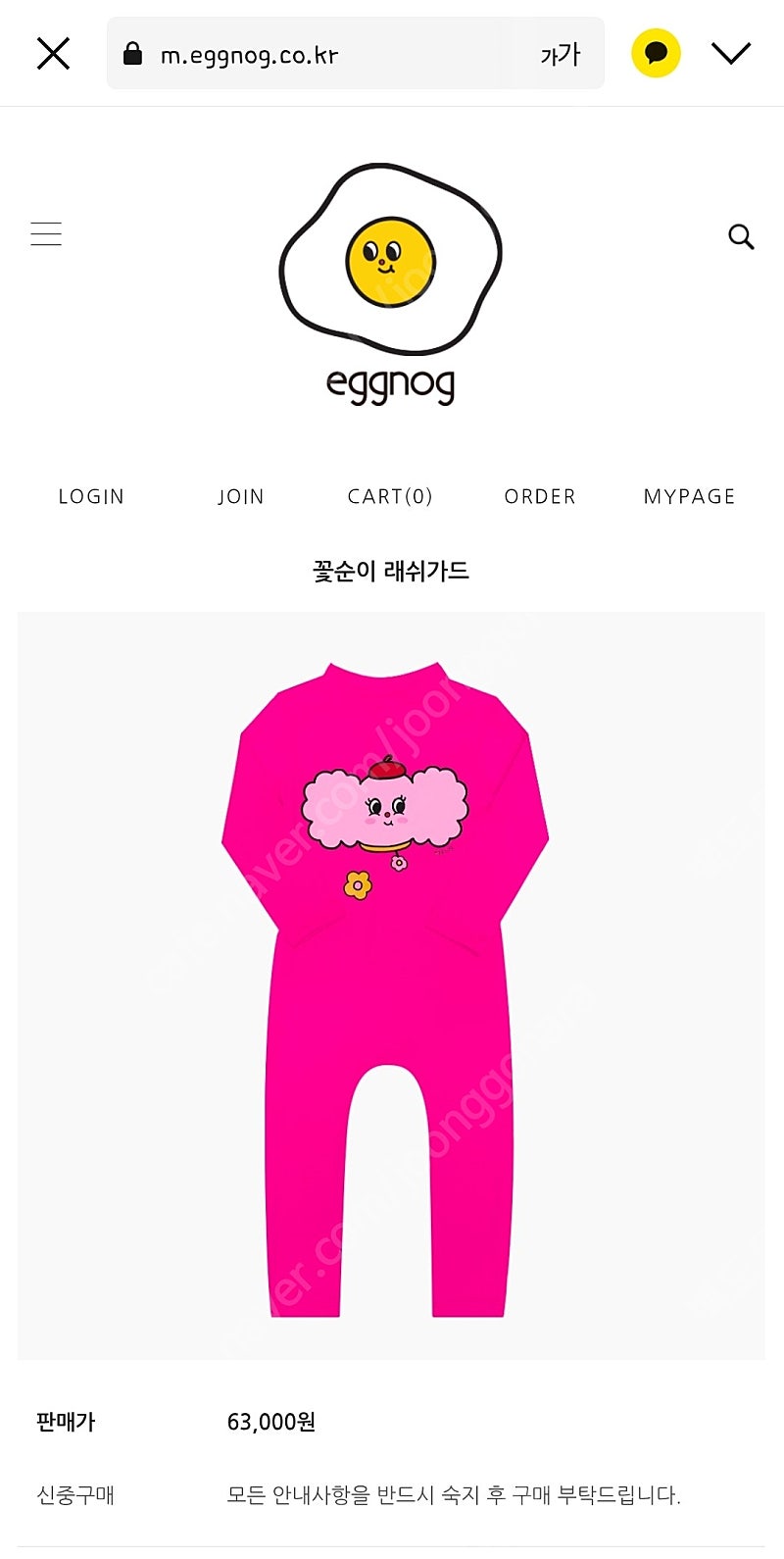Viewport: 784px width, 1559px height.
Task: Expand the browser dropdown chevron
Action: click(731, 54)
